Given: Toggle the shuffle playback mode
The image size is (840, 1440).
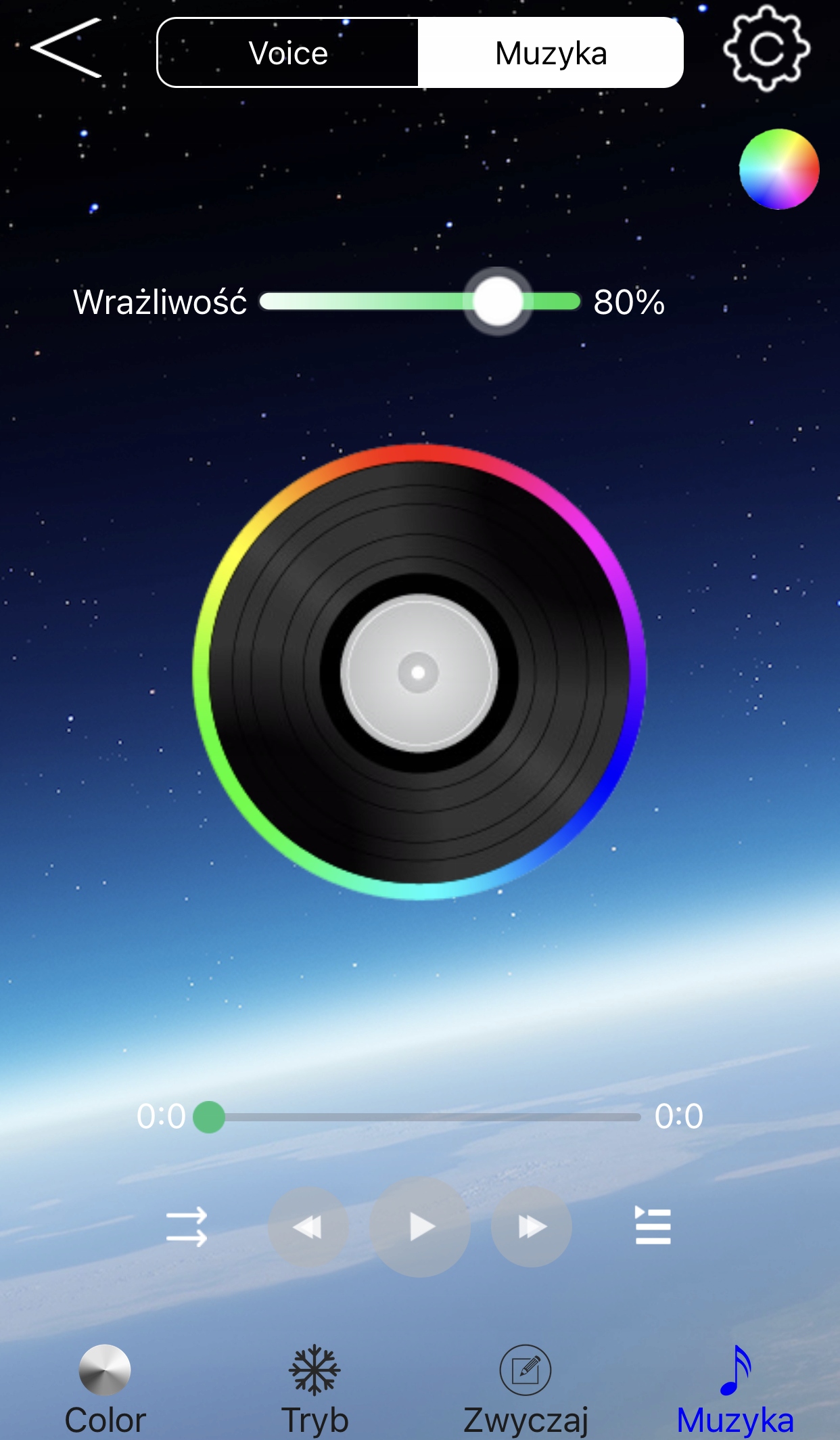Looking at the screenshot, I should 187,1227.
